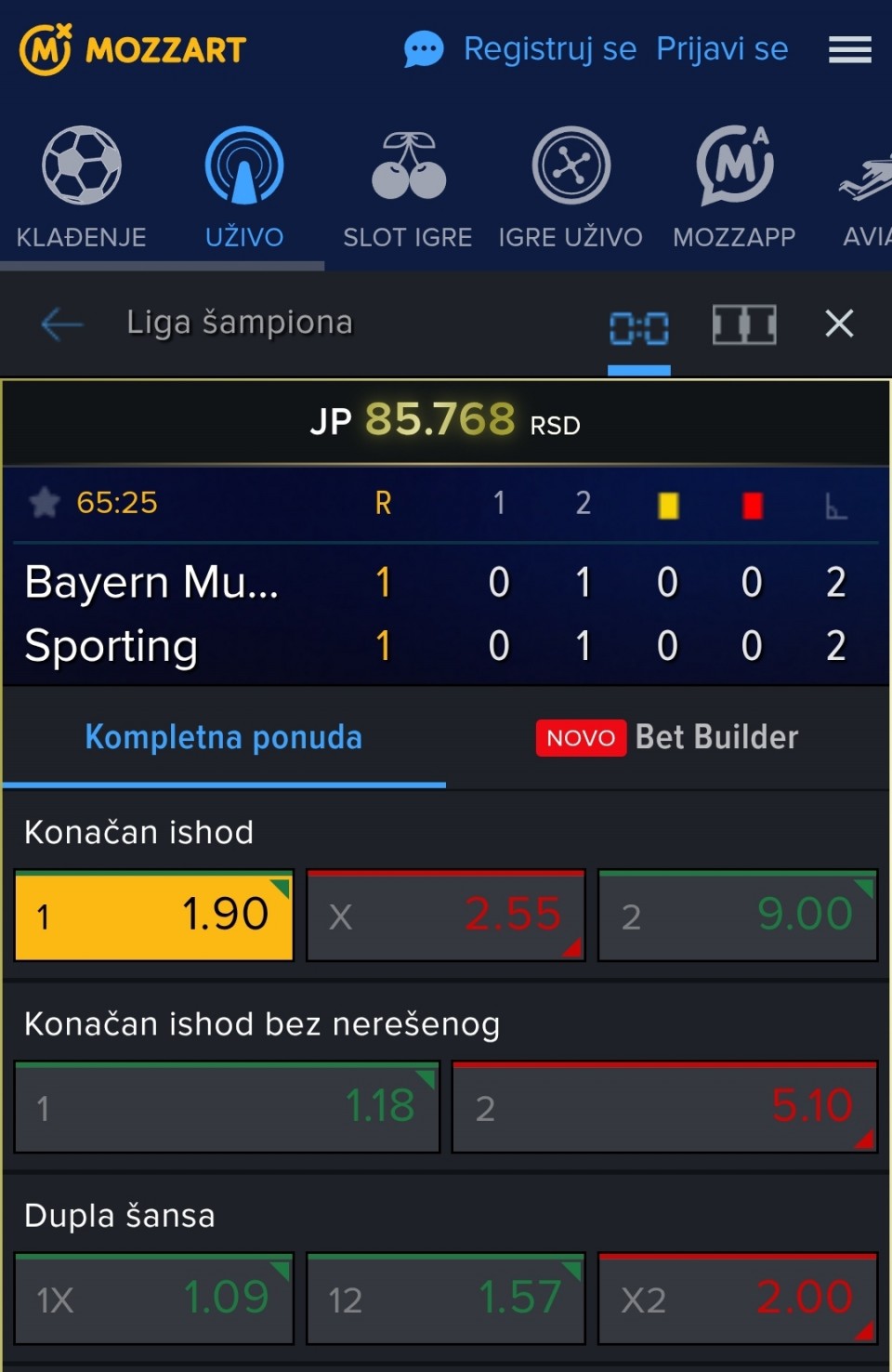Open the hamburger menu
The width and height of the screenshot is (892, 1372).
point(849,49)
